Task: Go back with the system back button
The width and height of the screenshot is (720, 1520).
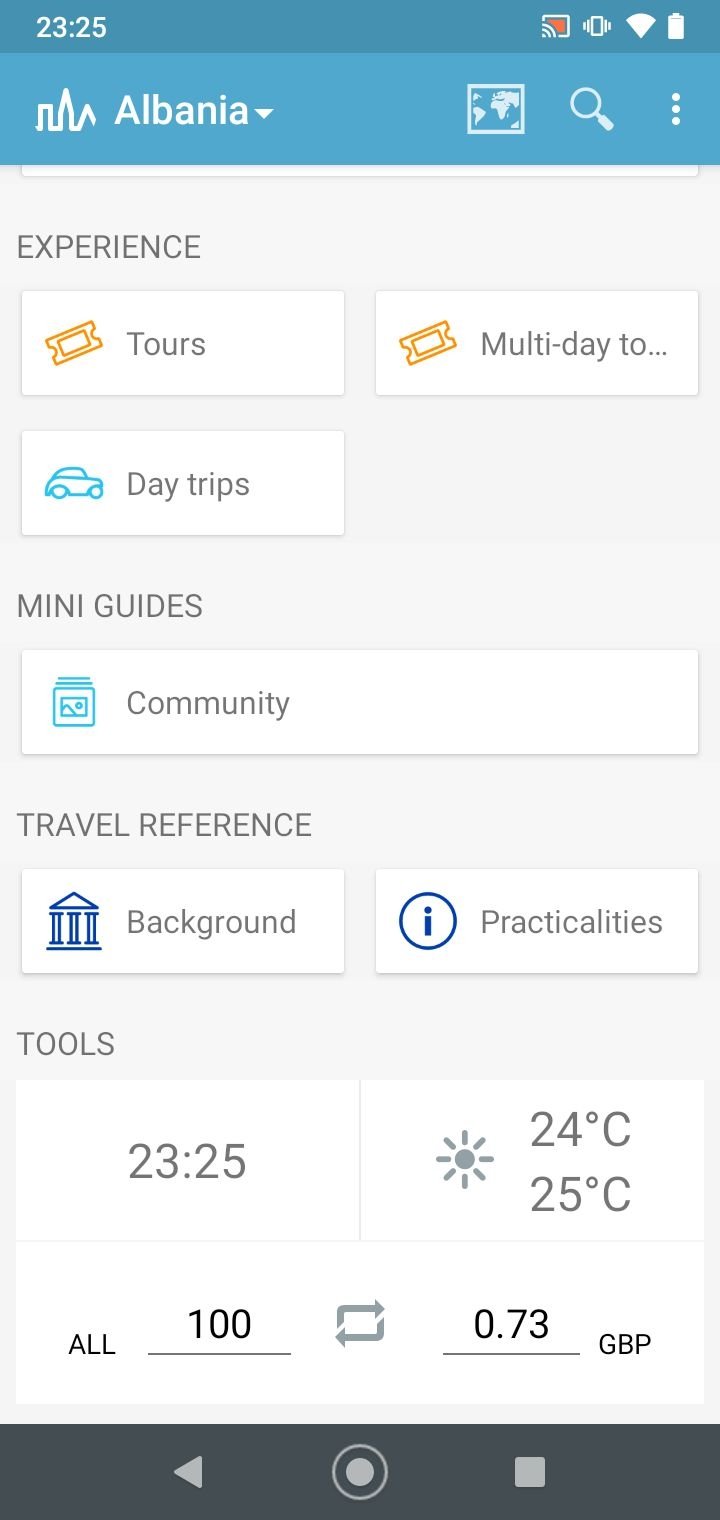Action: [188, 1472]
